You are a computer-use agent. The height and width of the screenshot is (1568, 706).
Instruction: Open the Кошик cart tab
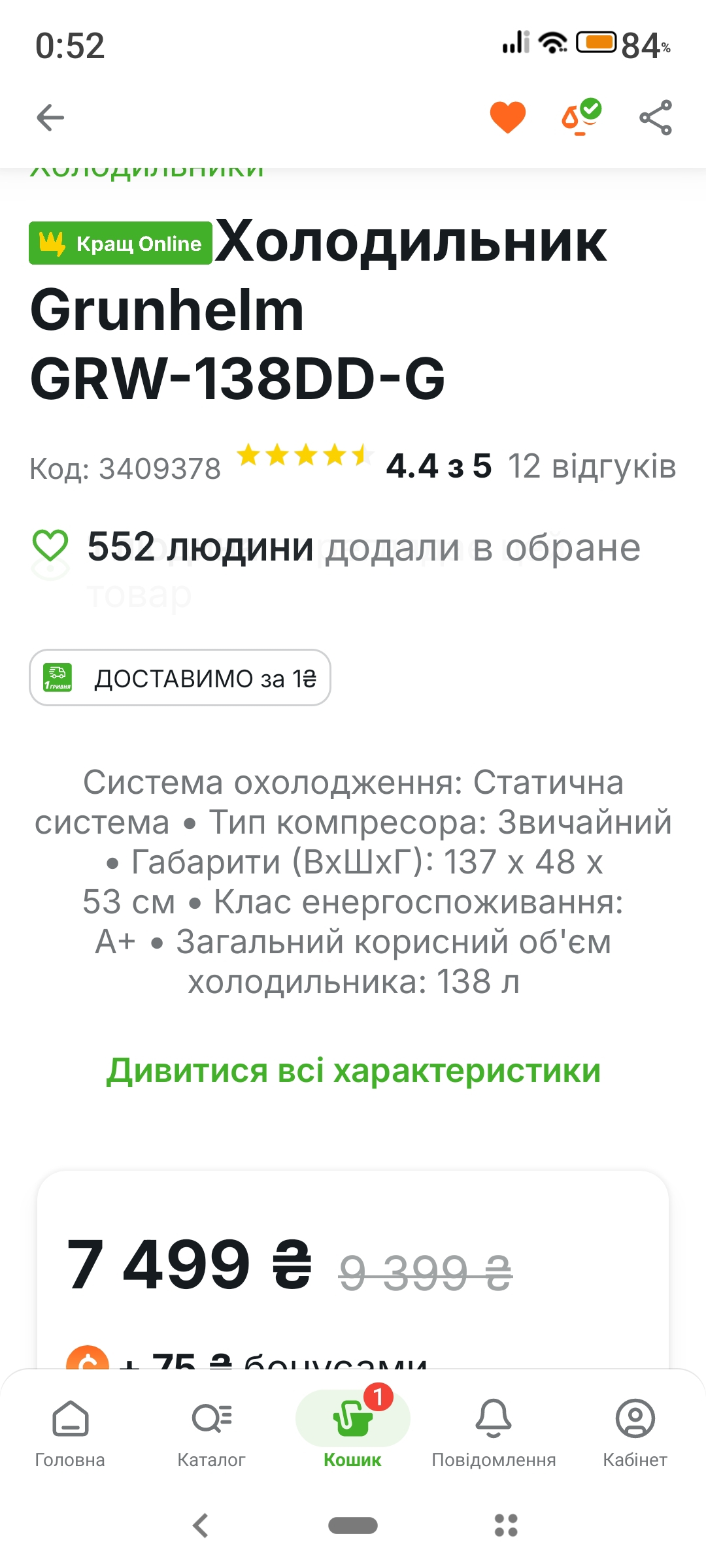click(x=352, y=1431)
